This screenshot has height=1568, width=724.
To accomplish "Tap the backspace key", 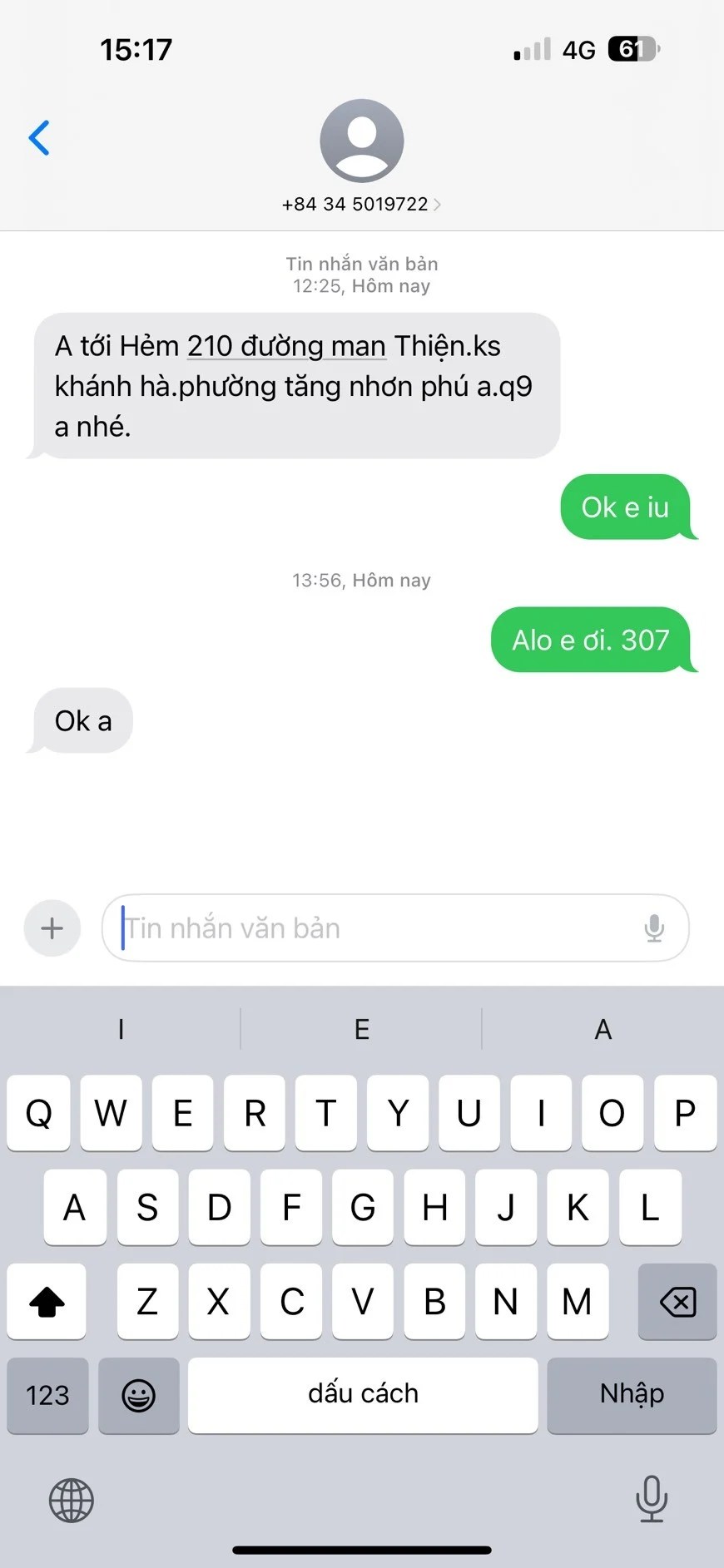I will [x=677, y=1301].
